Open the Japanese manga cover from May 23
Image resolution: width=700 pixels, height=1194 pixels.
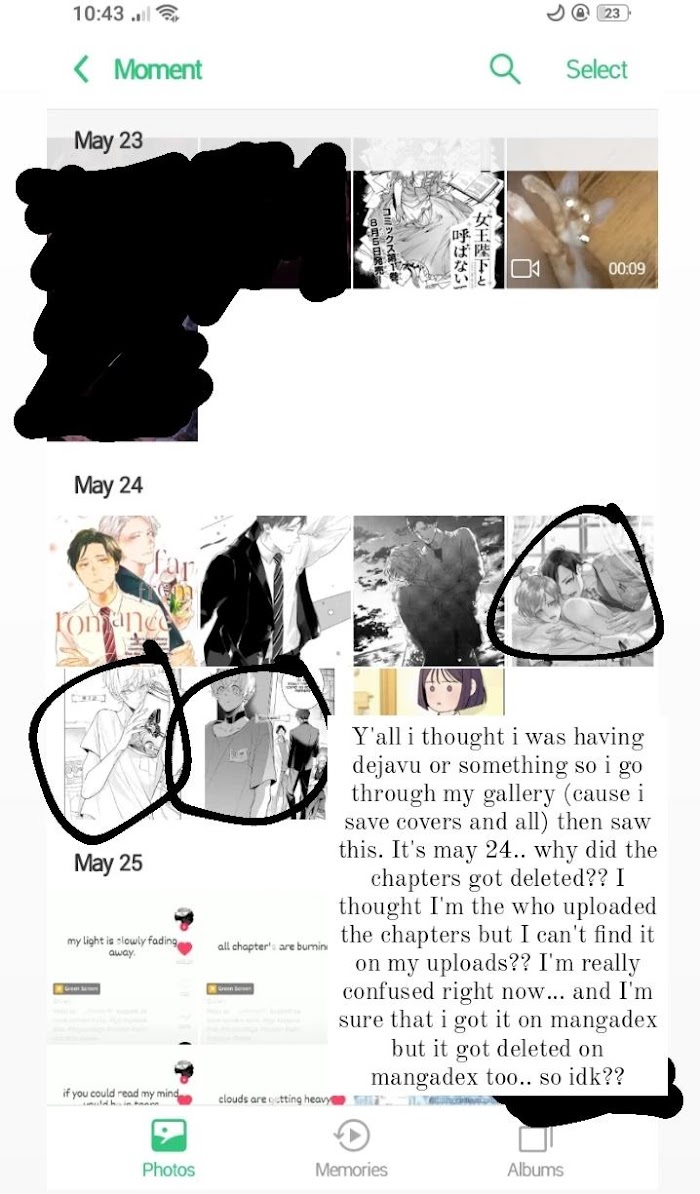pos(428,213)
